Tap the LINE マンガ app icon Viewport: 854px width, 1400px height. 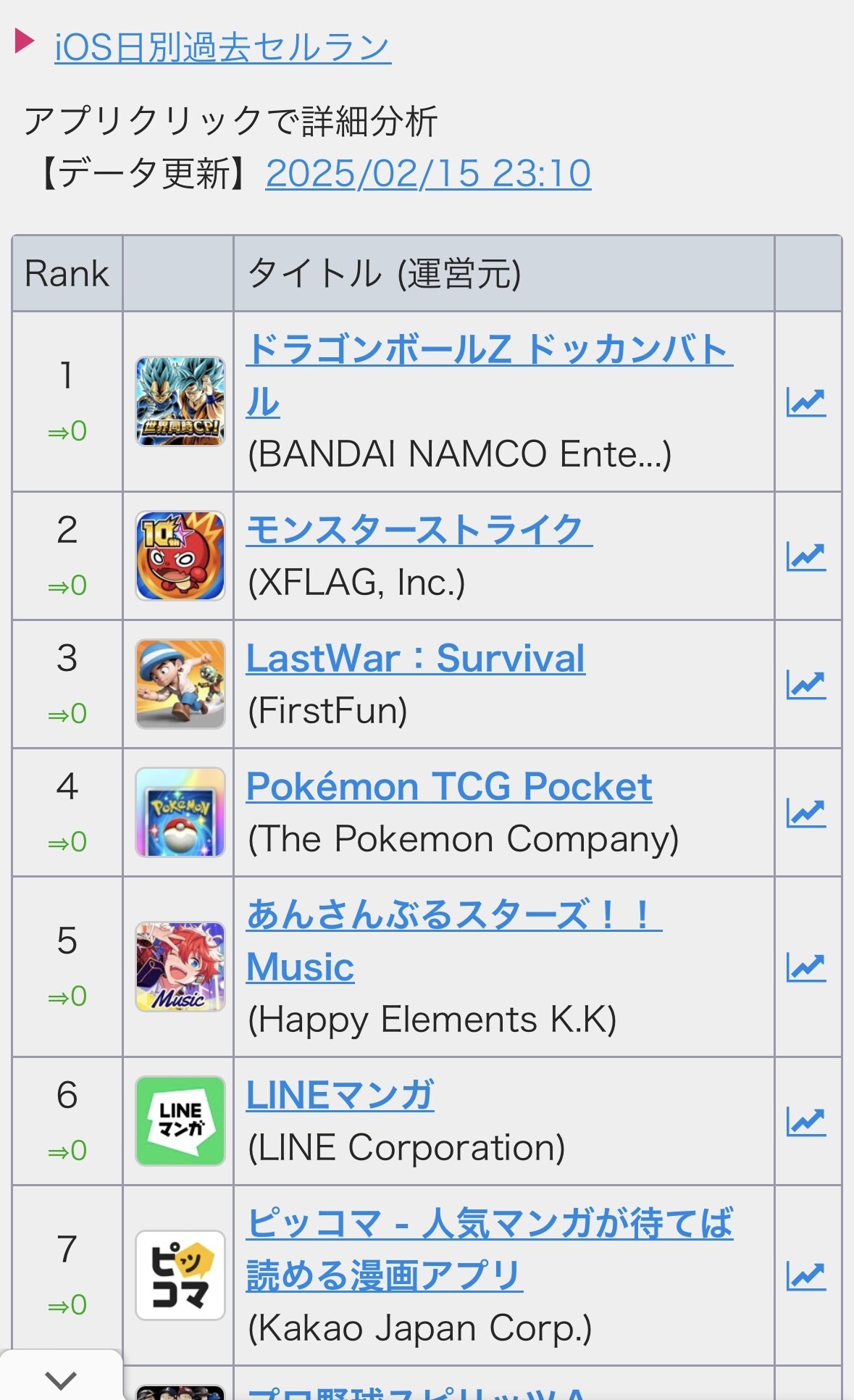click(x=180, y=1121)
